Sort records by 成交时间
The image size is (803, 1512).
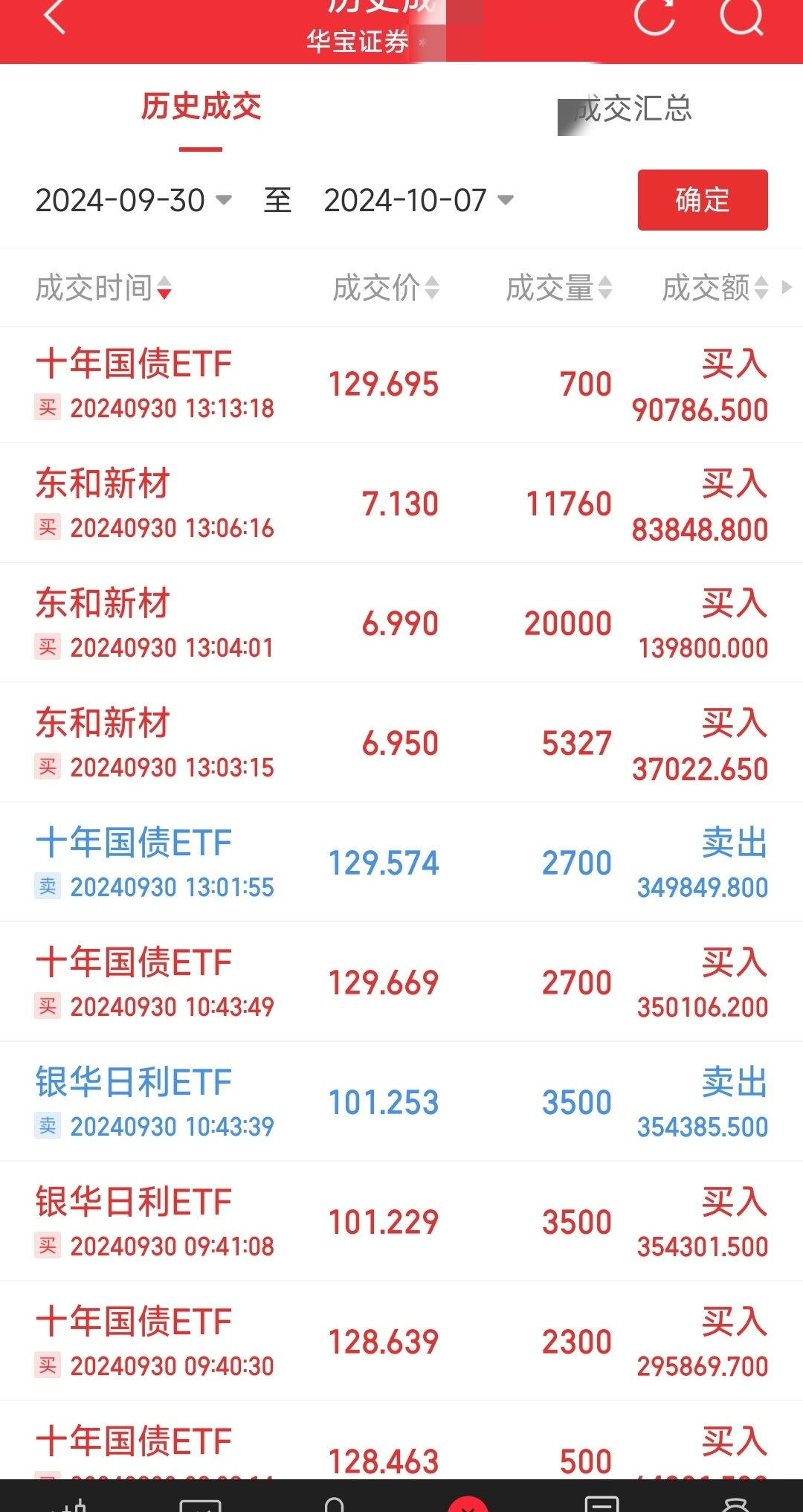point(103,288)
